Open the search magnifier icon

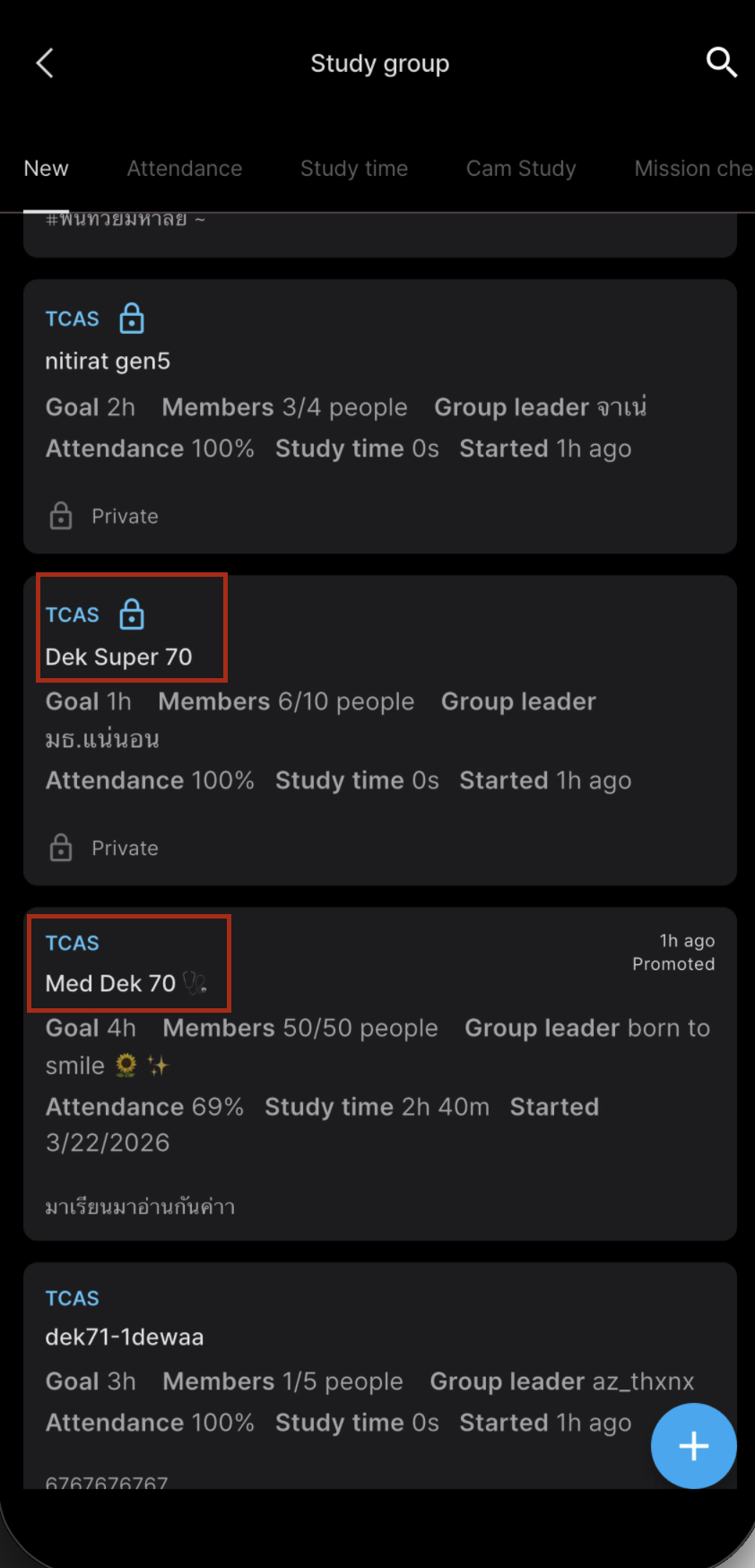pos(721,63)
